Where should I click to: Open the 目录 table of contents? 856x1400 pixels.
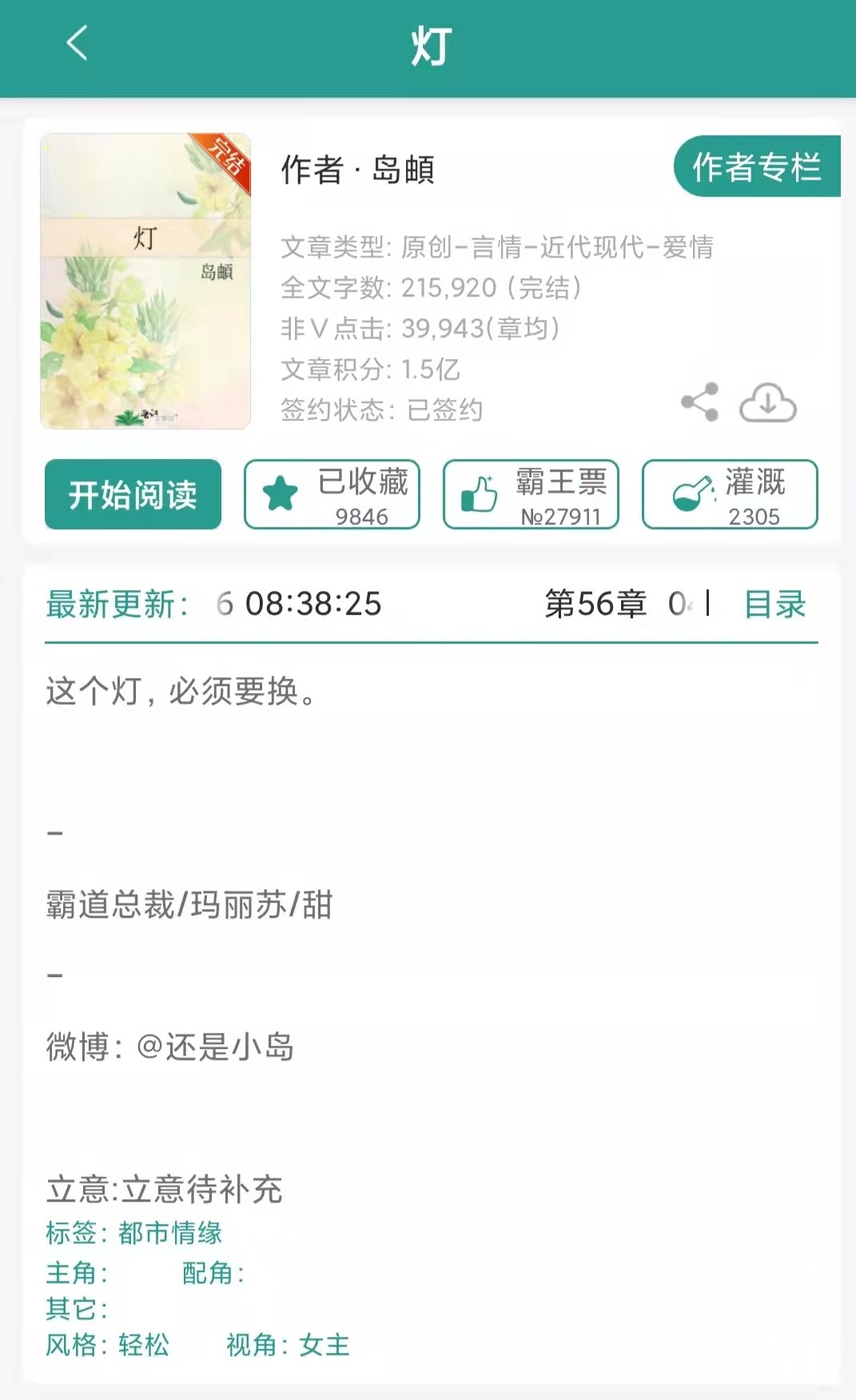(x=774, y=604)
